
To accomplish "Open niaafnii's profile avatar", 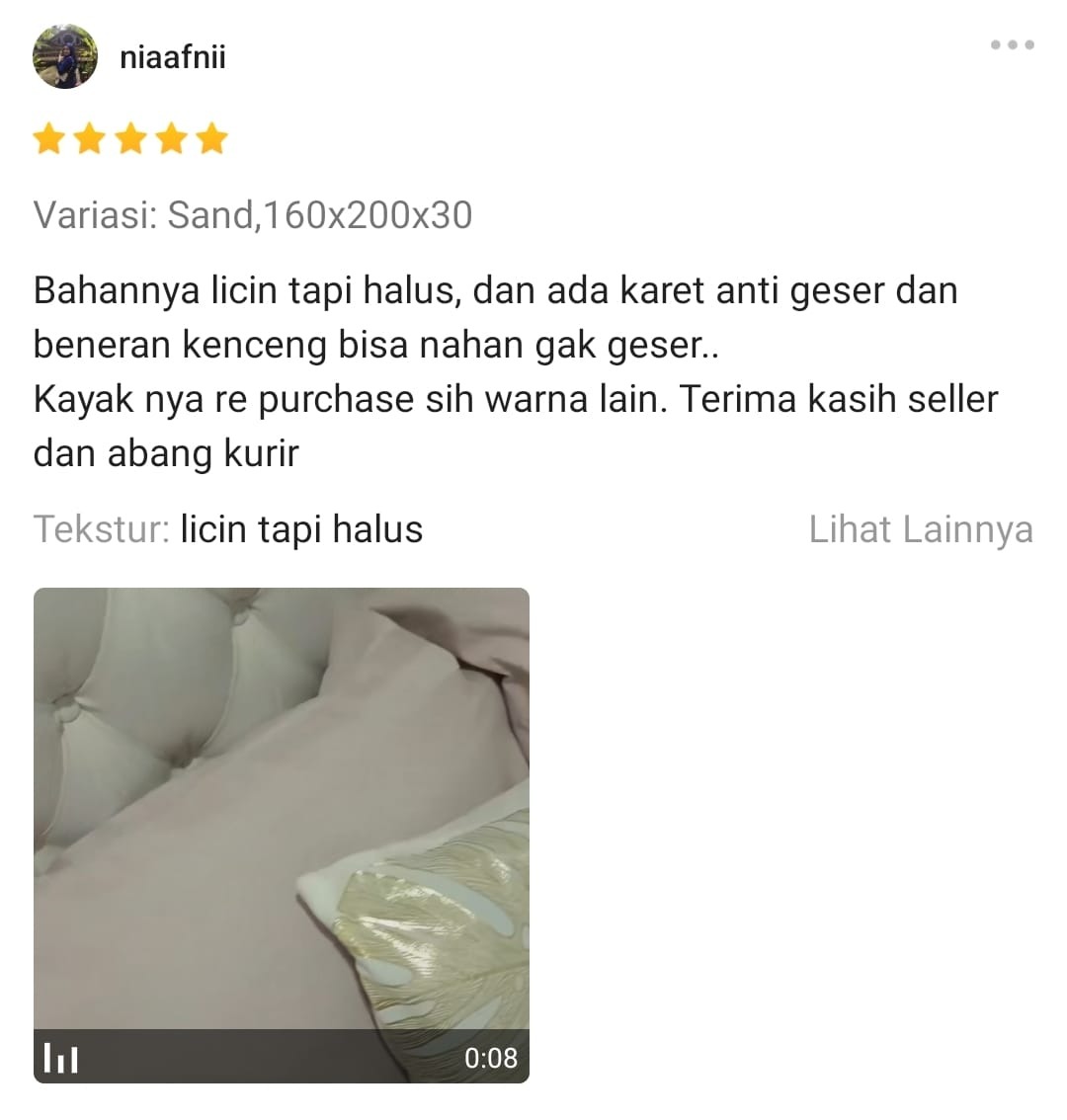I will tap(65, 57).
